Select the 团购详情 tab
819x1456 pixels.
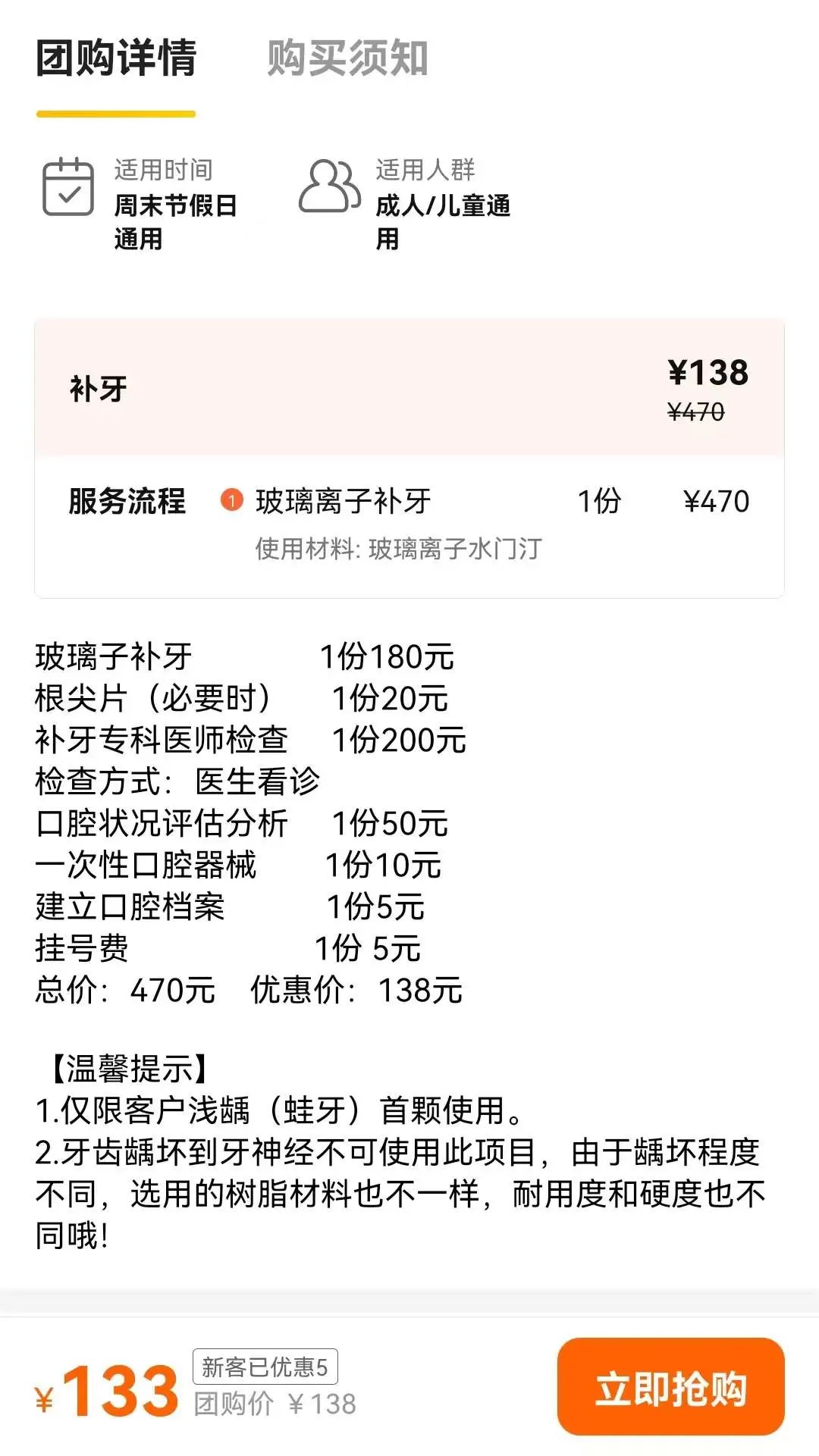116,59
